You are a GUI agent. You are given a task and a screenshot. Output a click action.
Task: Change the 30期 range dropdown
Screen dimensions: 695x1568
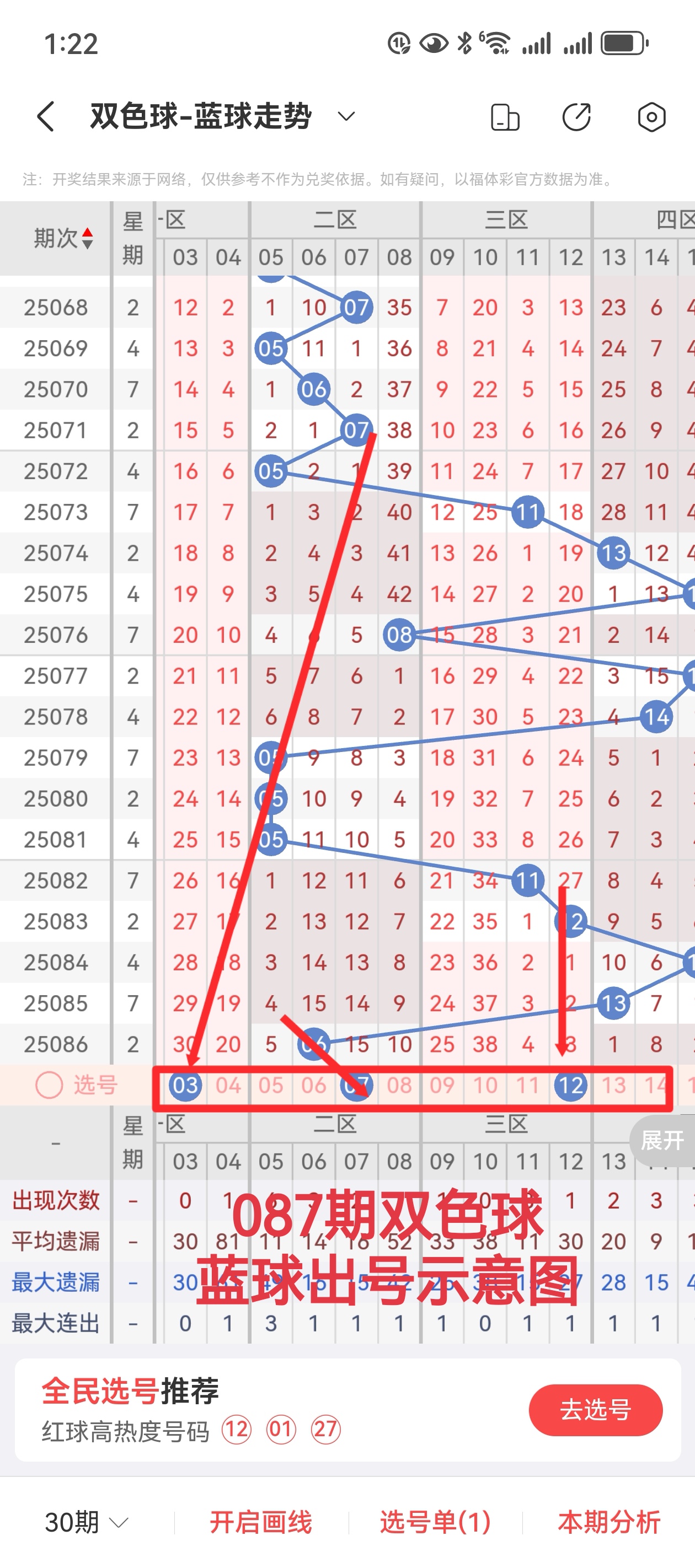(x=87, y=1522)
